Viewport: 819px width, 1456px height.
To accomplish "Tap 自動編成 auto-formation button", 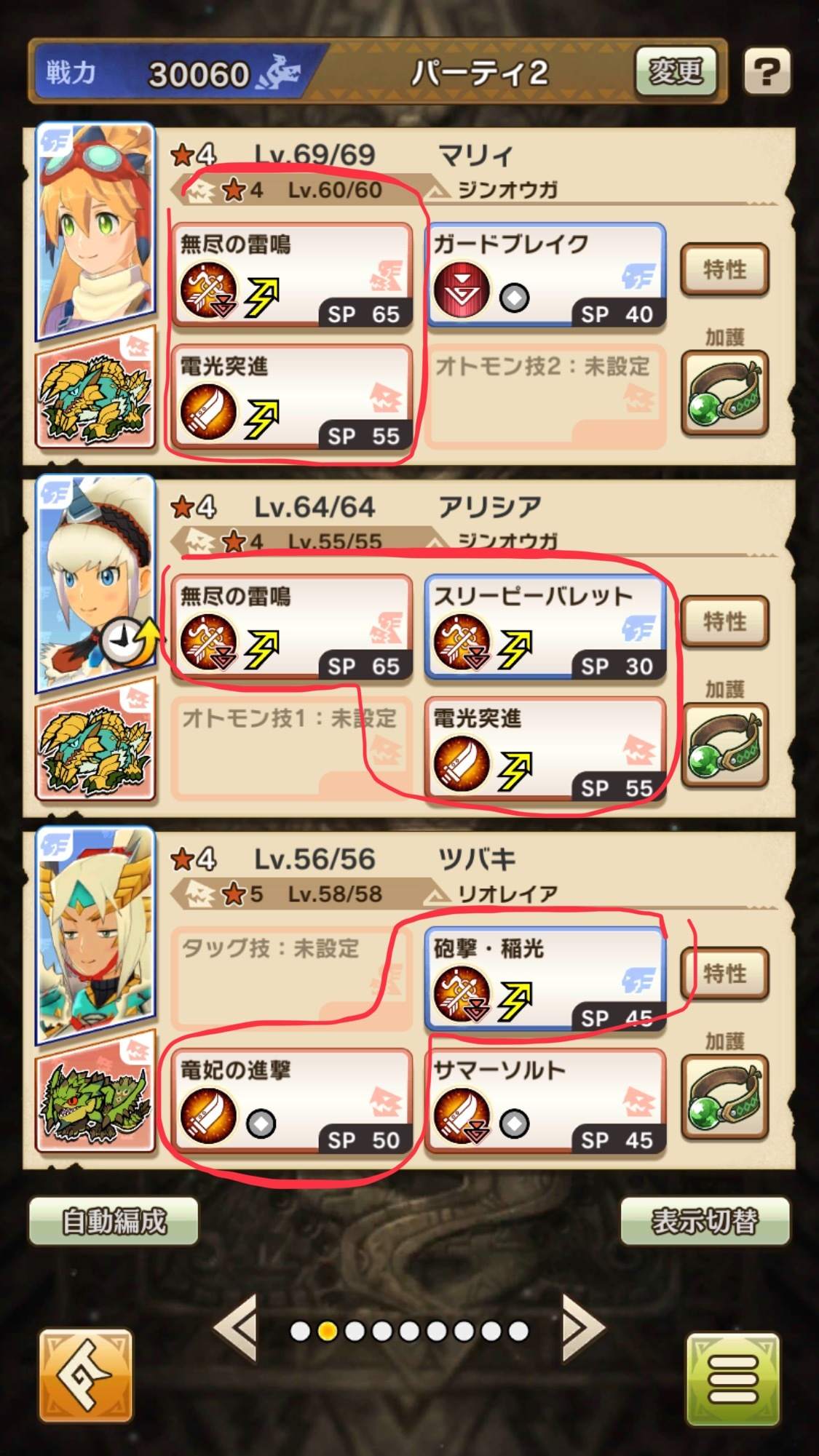I will tap(114, 1221).
